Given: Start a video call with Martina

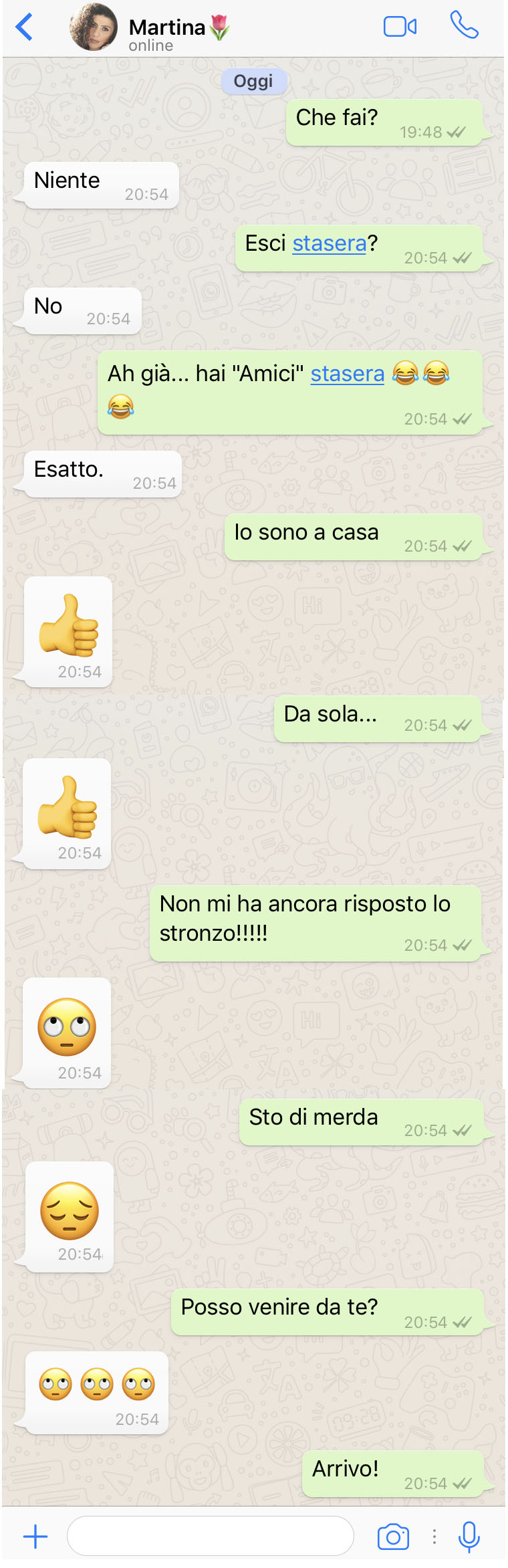Looking at the screenshot, I should [x=400, y=27].
